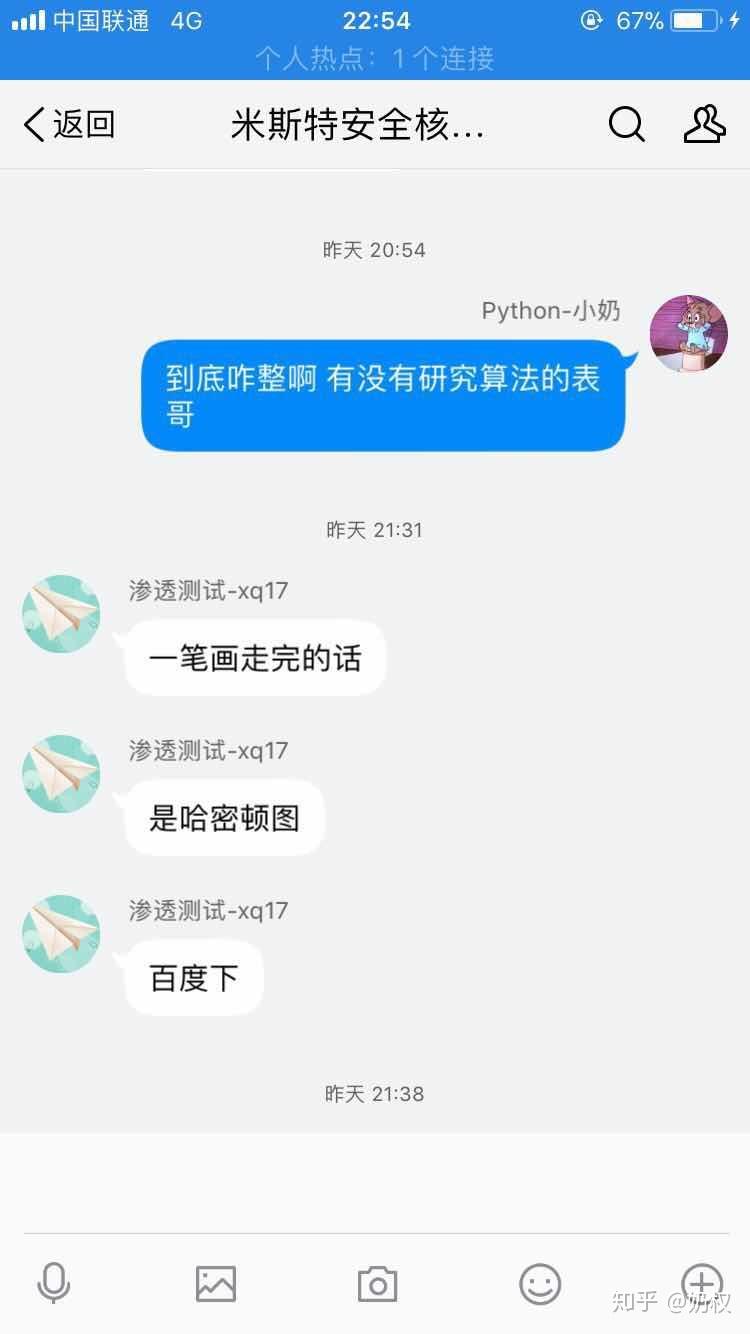The width and height of the screenshot is (750, 1334).
Task: Tap the message input field
Action: coord(375,1185)
